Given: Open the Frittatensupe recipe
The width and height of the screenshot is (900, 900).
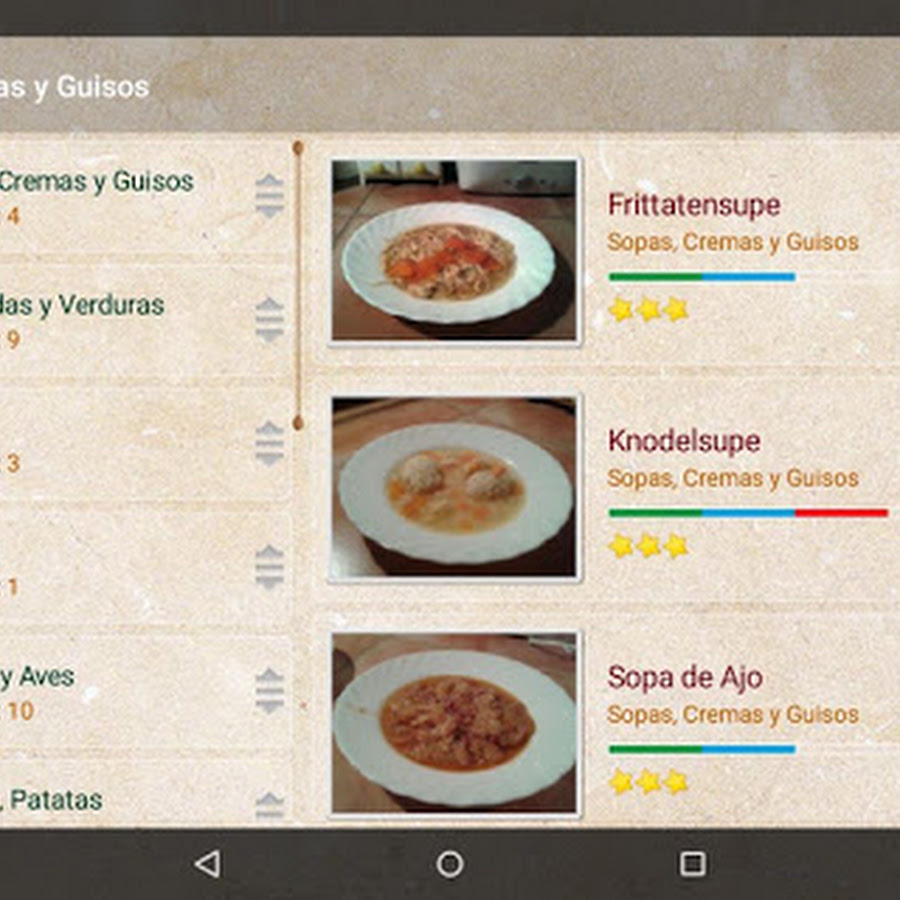Looking at the screenshot, I should tap(693, 206).
